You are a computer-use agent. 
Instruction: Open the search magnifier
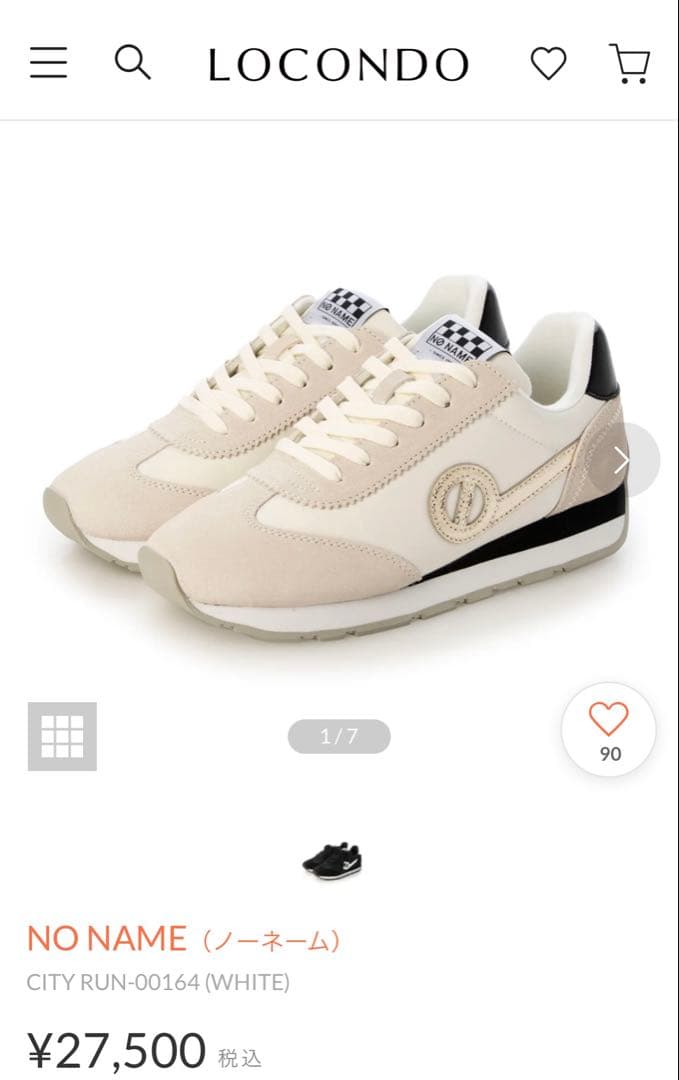(132, 63)
